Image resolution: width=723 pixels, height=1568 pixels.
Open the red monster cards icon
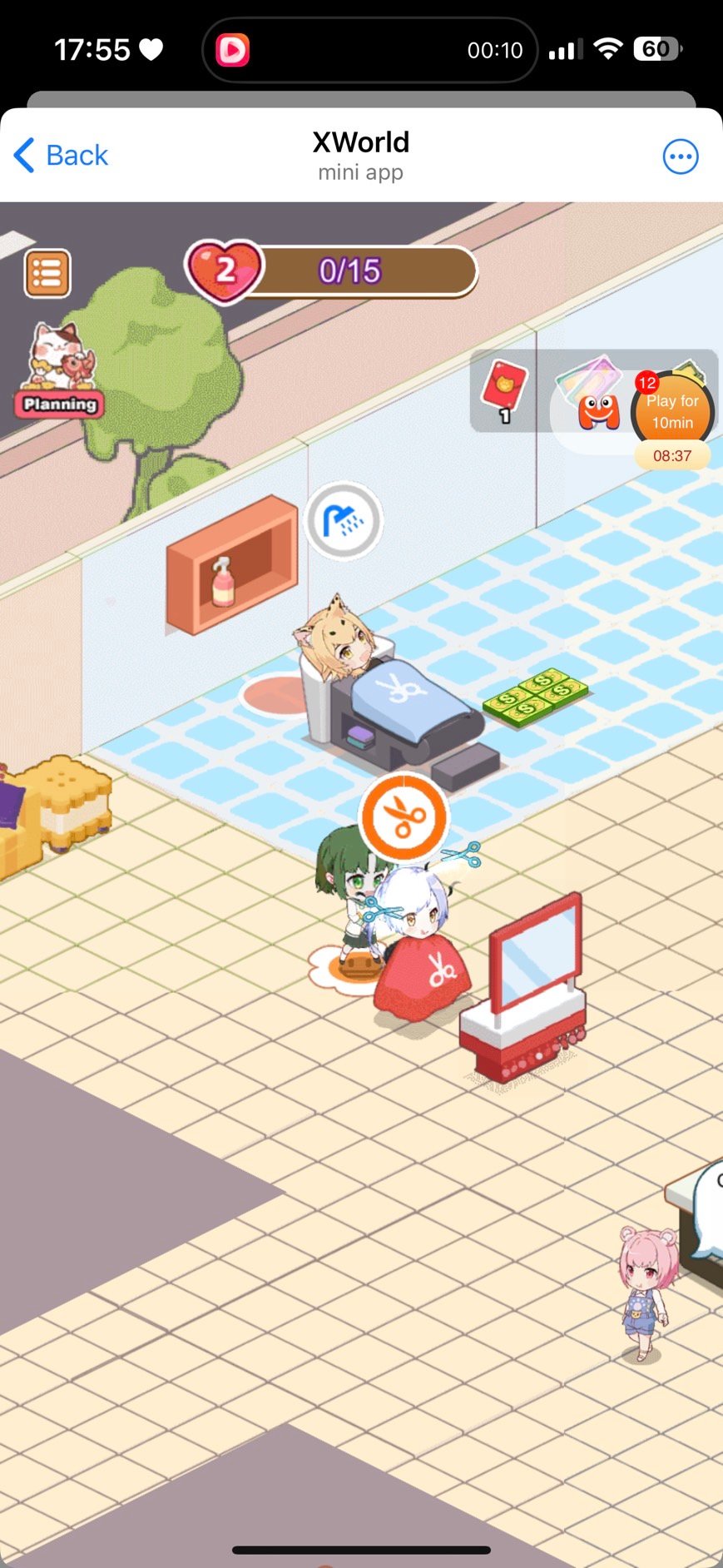pyautogui.click(x=592, y=394)
